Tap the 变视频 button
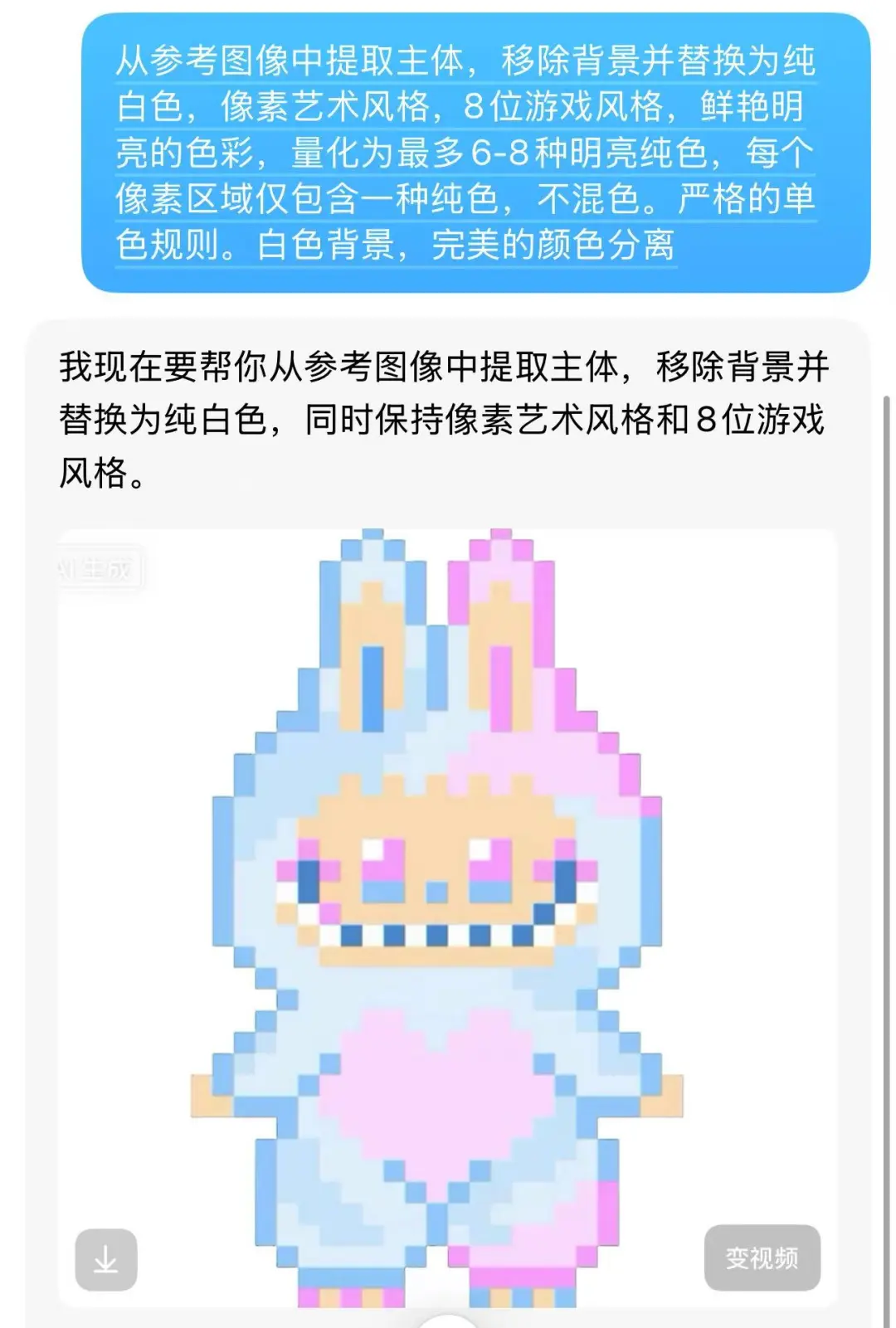Screen dimensions: 896x1328 pos(762,1257)
